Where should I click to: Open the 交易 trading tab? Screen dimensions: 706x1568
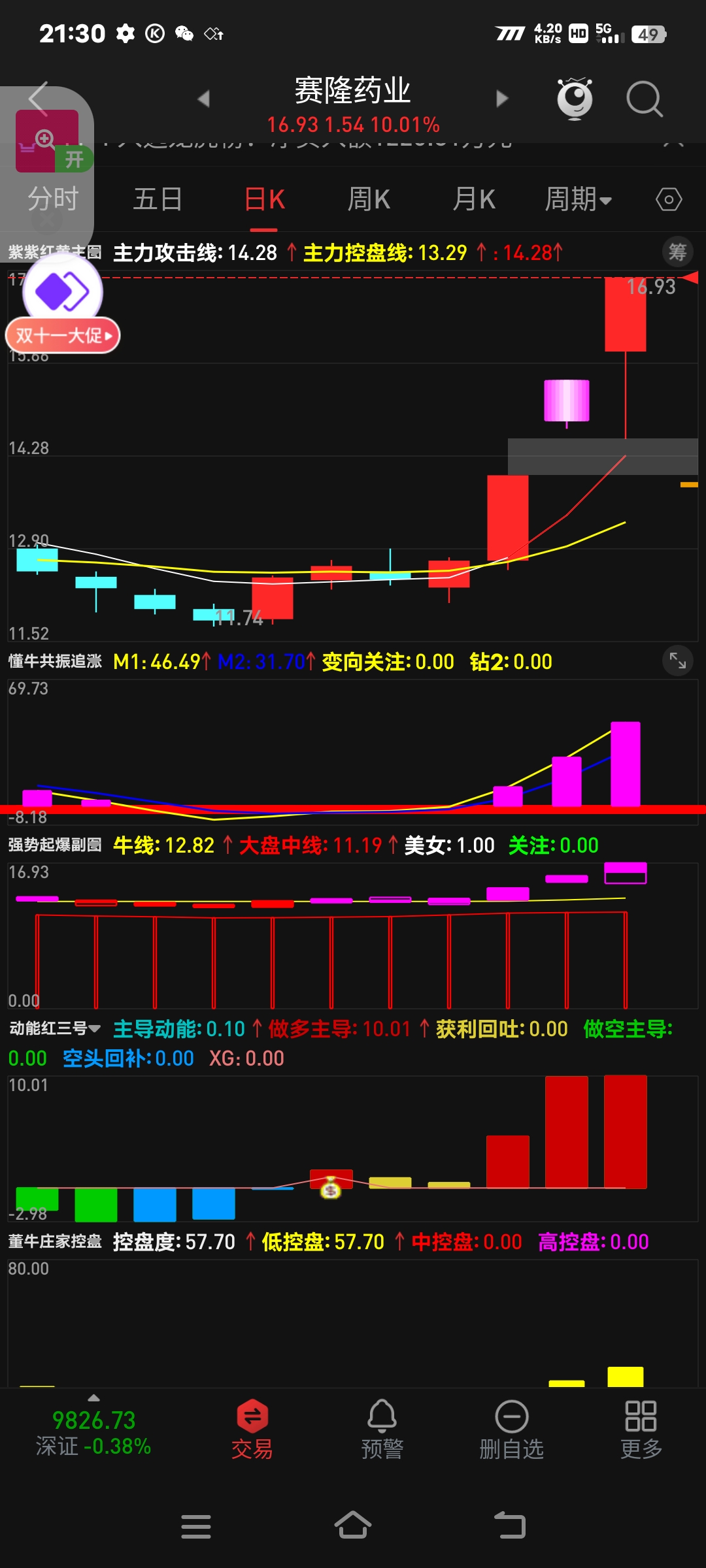[252, 1430]
